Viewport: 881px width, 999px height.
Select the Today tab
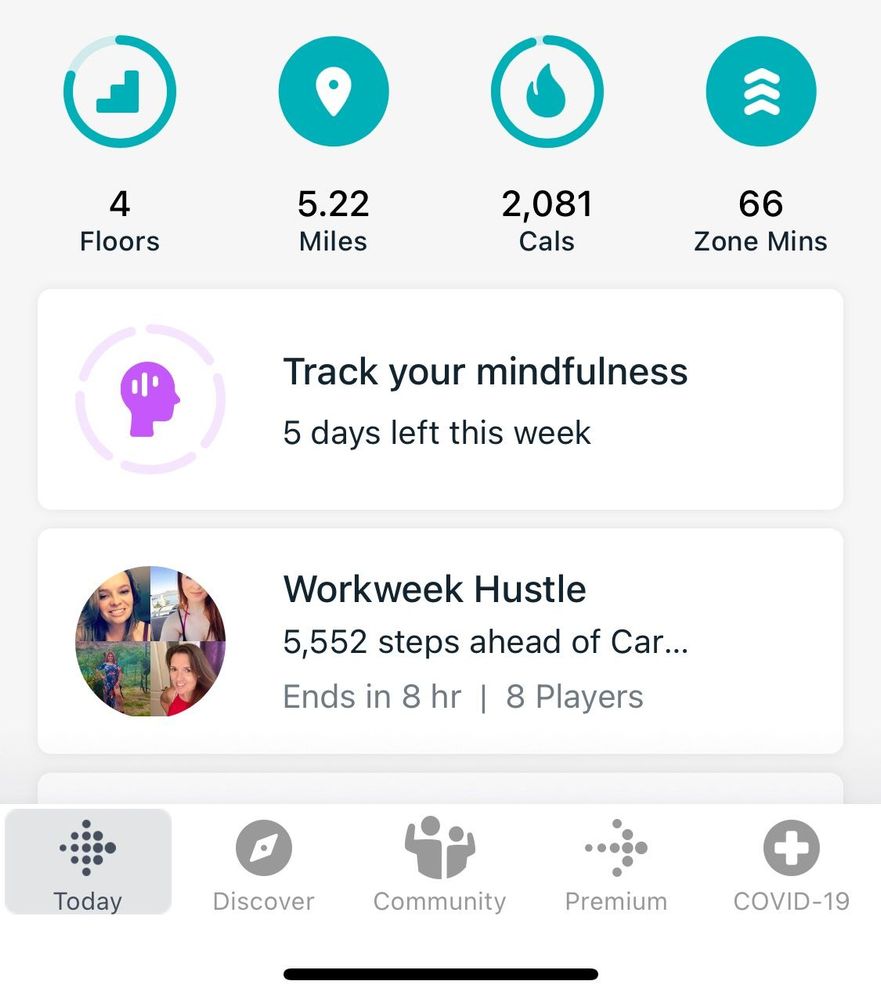pyautogui.click(x=88, y=863)
